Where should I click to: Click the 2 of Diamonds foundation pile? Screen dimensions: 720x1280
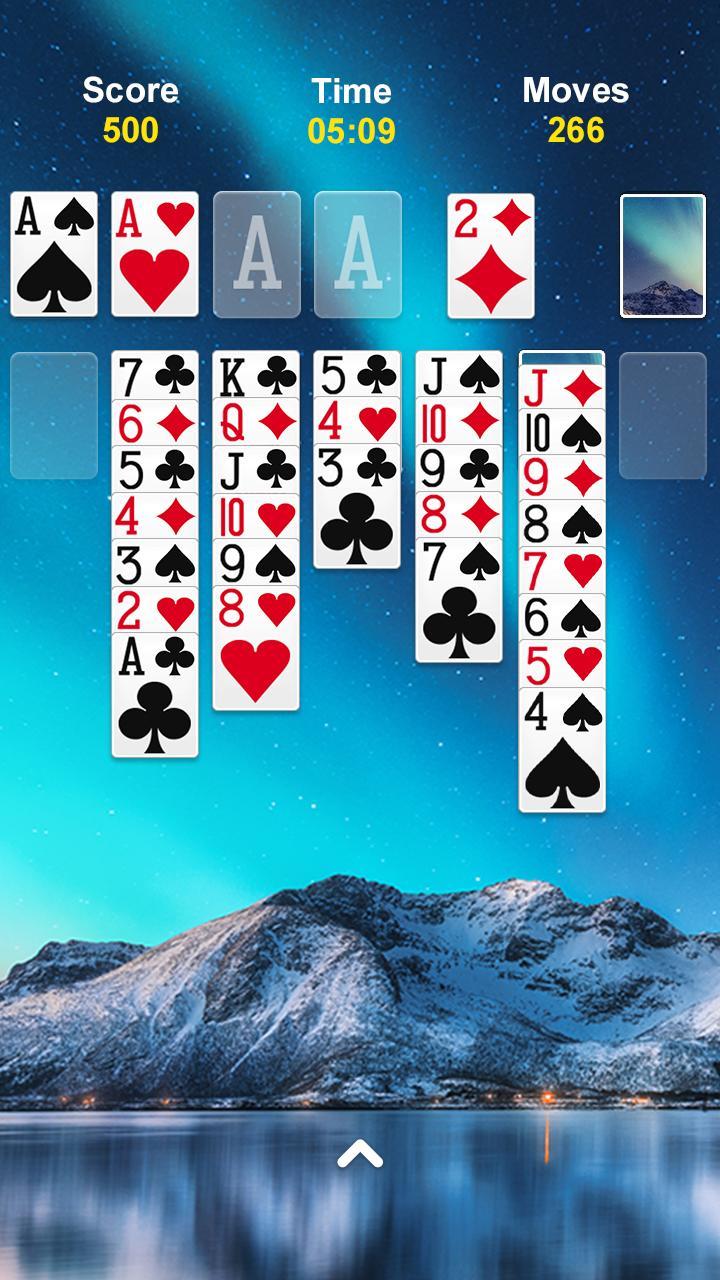point(489,254)
